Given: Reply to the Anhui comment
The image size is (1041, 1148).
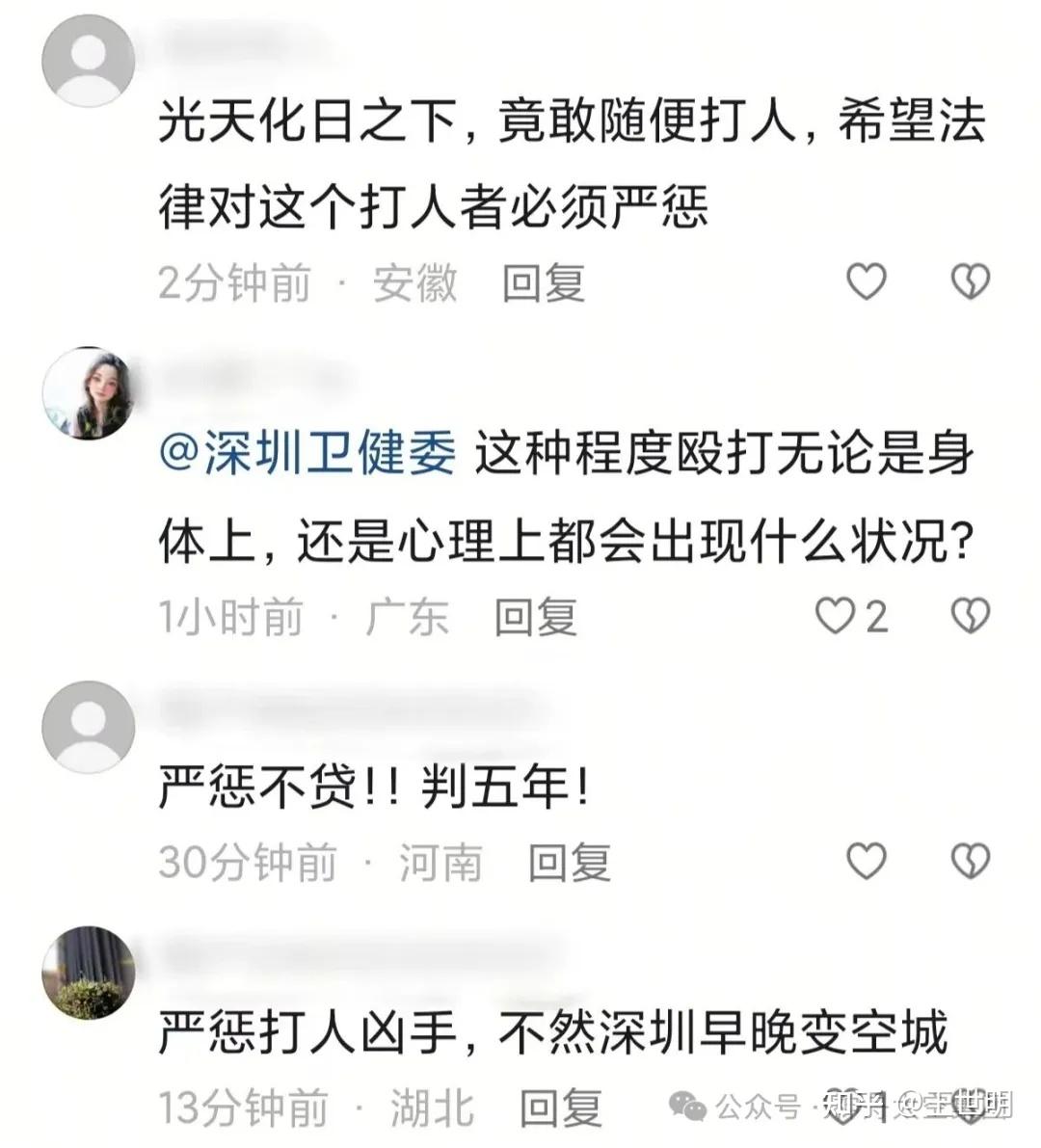Looking at the screenshot, I should coord(544,283).
